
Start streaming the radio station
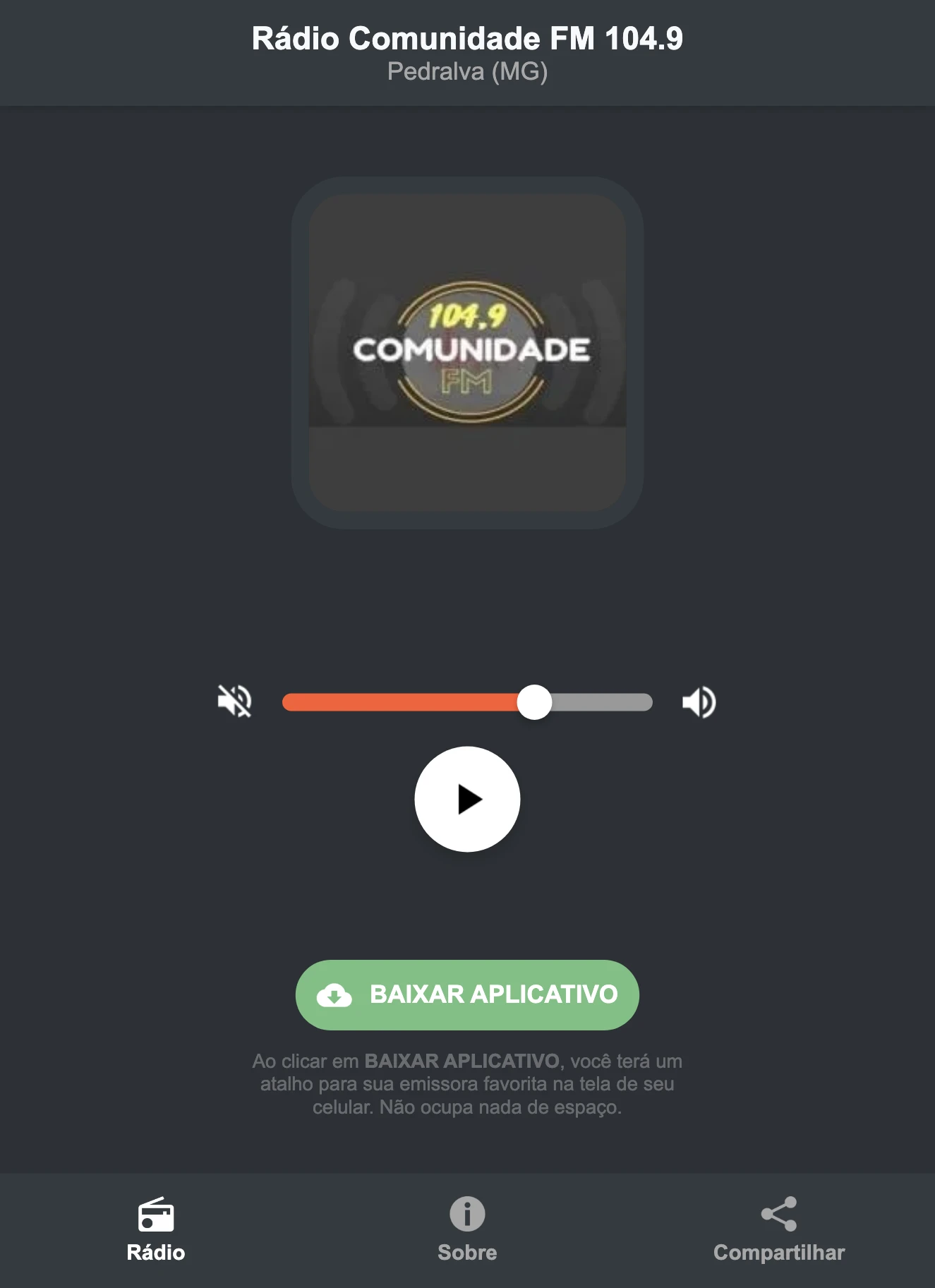[467, 799]
